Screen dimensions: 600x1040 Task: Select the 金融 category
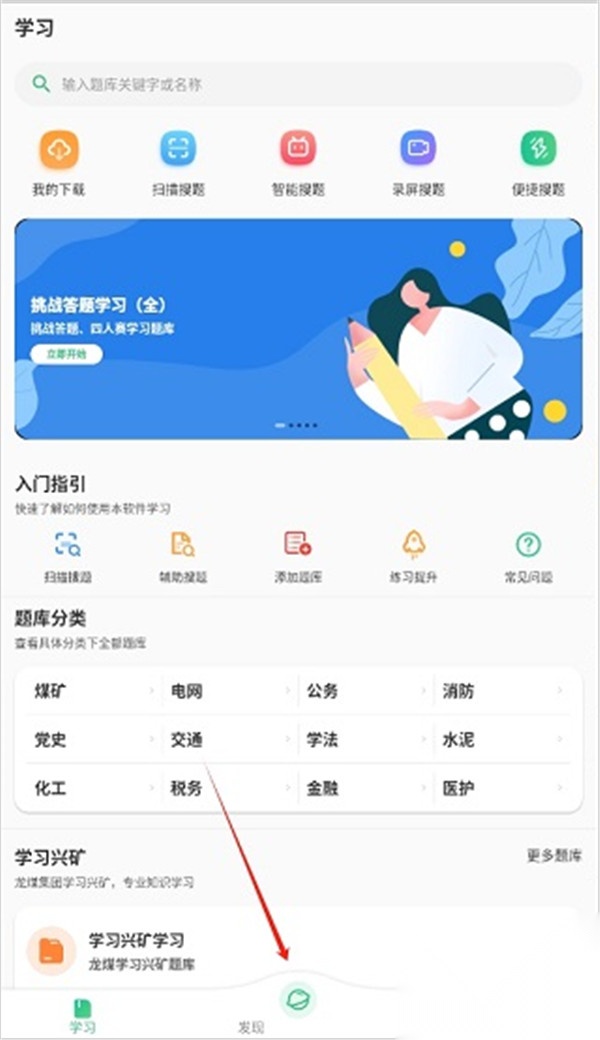click(x=364, y=788)
